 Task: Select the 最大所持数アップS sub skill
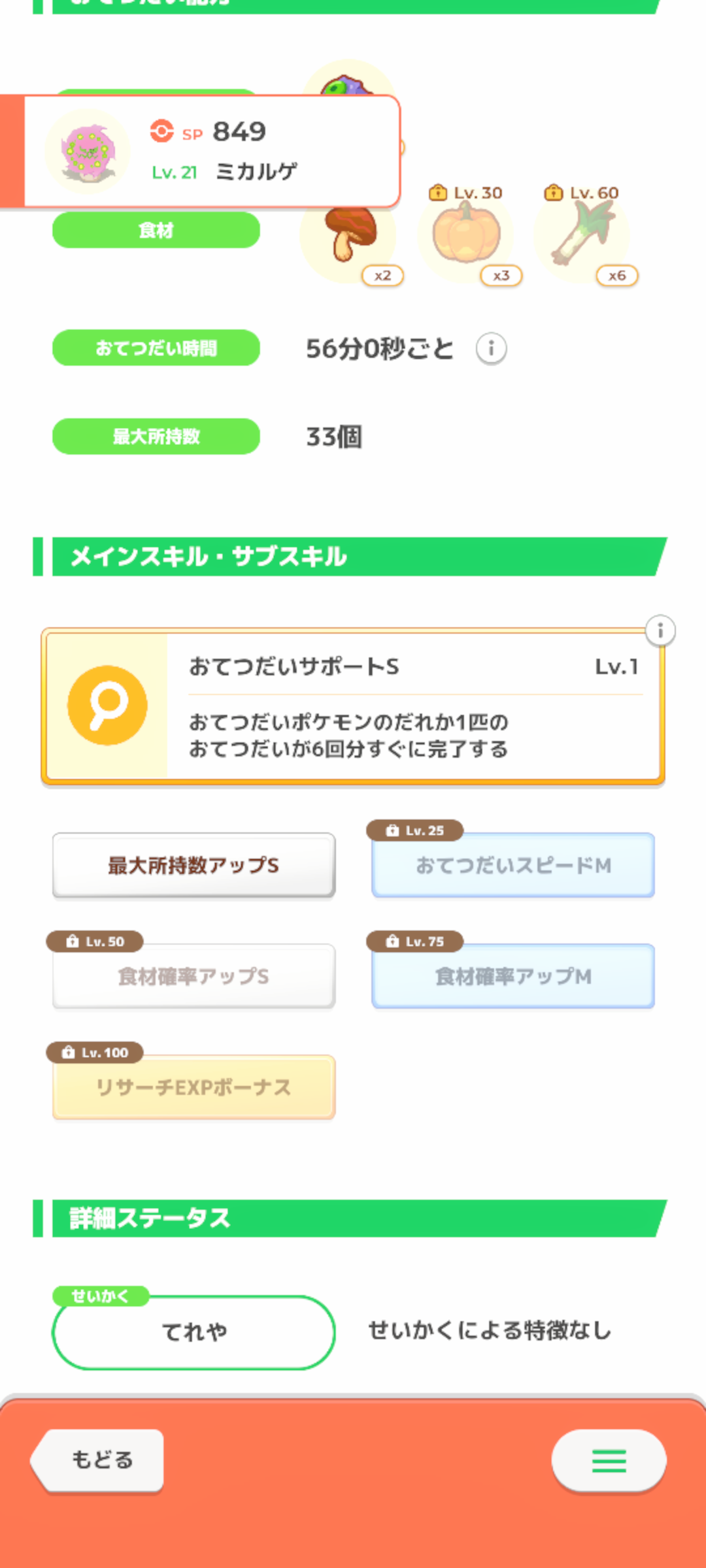pyautogui.click(x=193, y=866)
